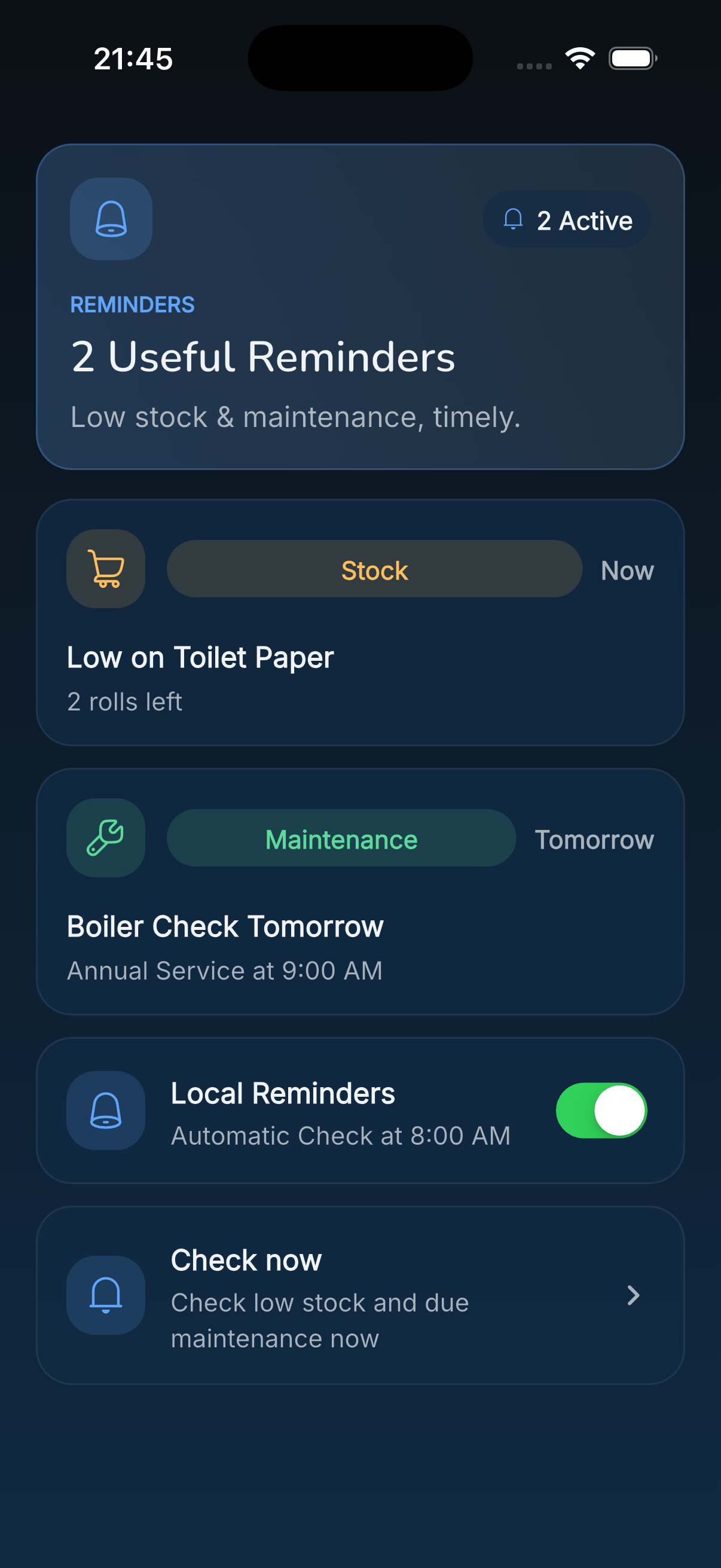
Task: Select the Stock category pill
Action: point(374,569)
